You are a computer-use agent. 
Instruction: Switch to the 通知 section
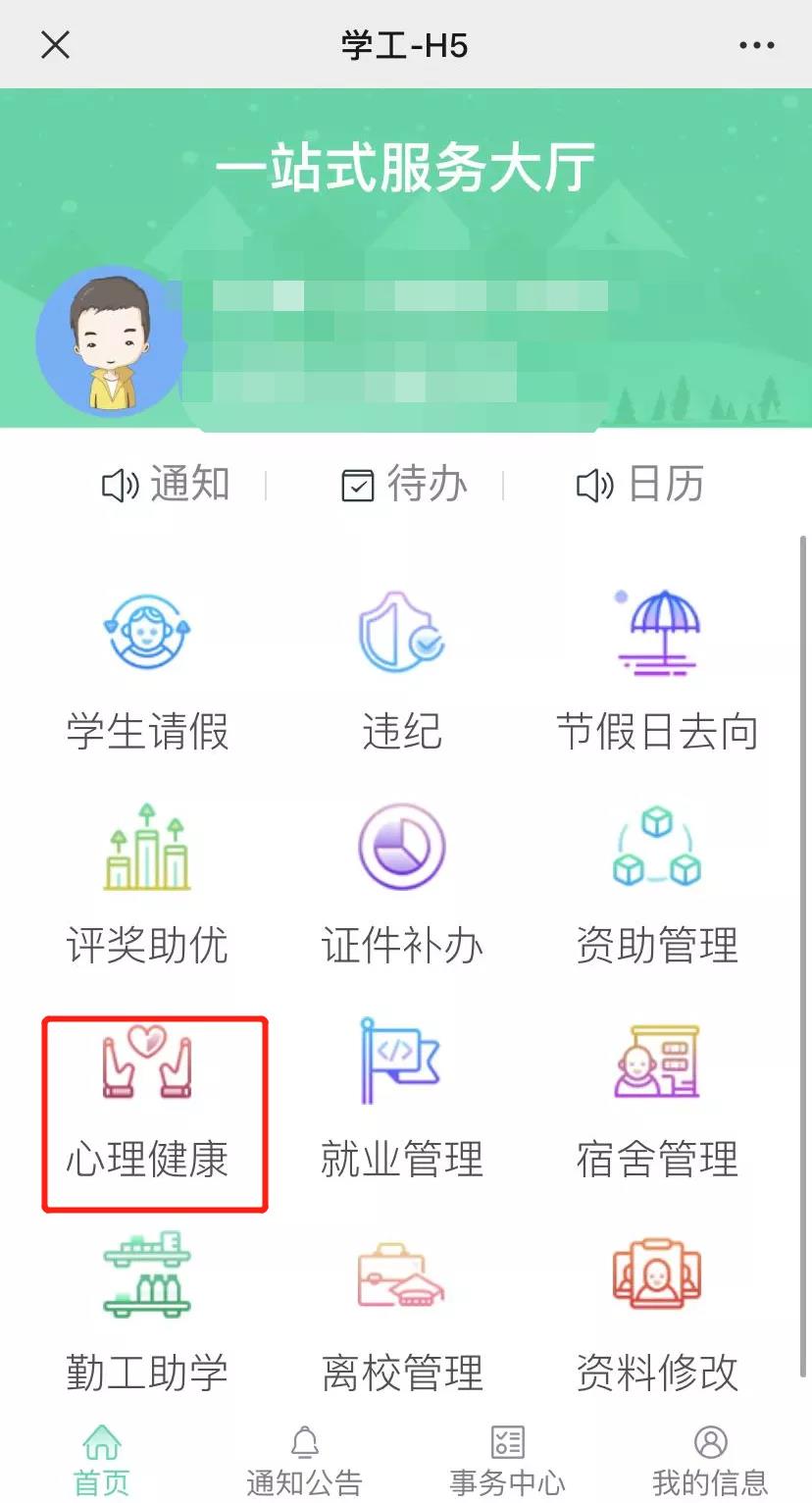click(x=166, y=485)
